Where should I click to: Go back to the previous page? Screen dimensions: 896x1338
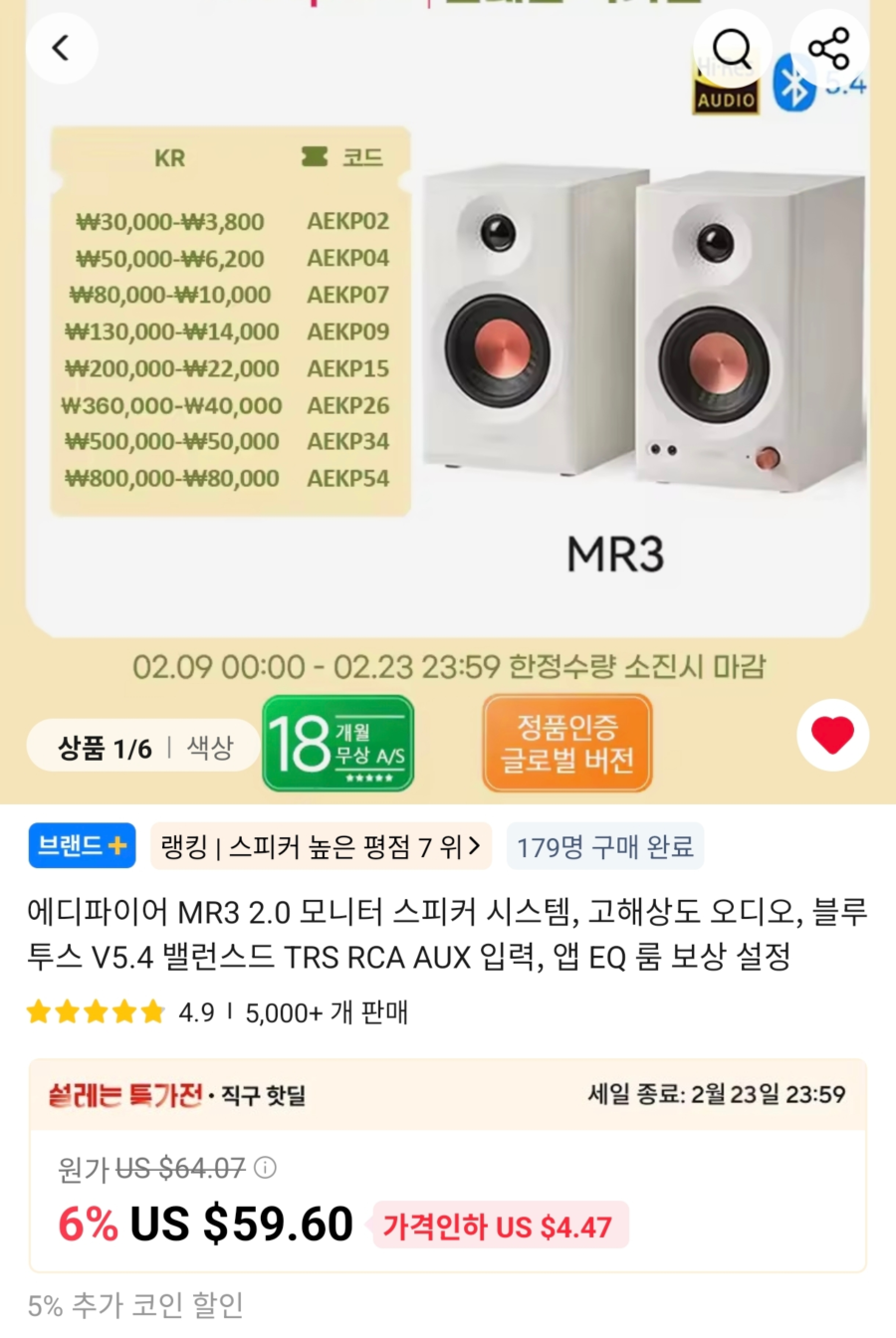coord(62,47)
